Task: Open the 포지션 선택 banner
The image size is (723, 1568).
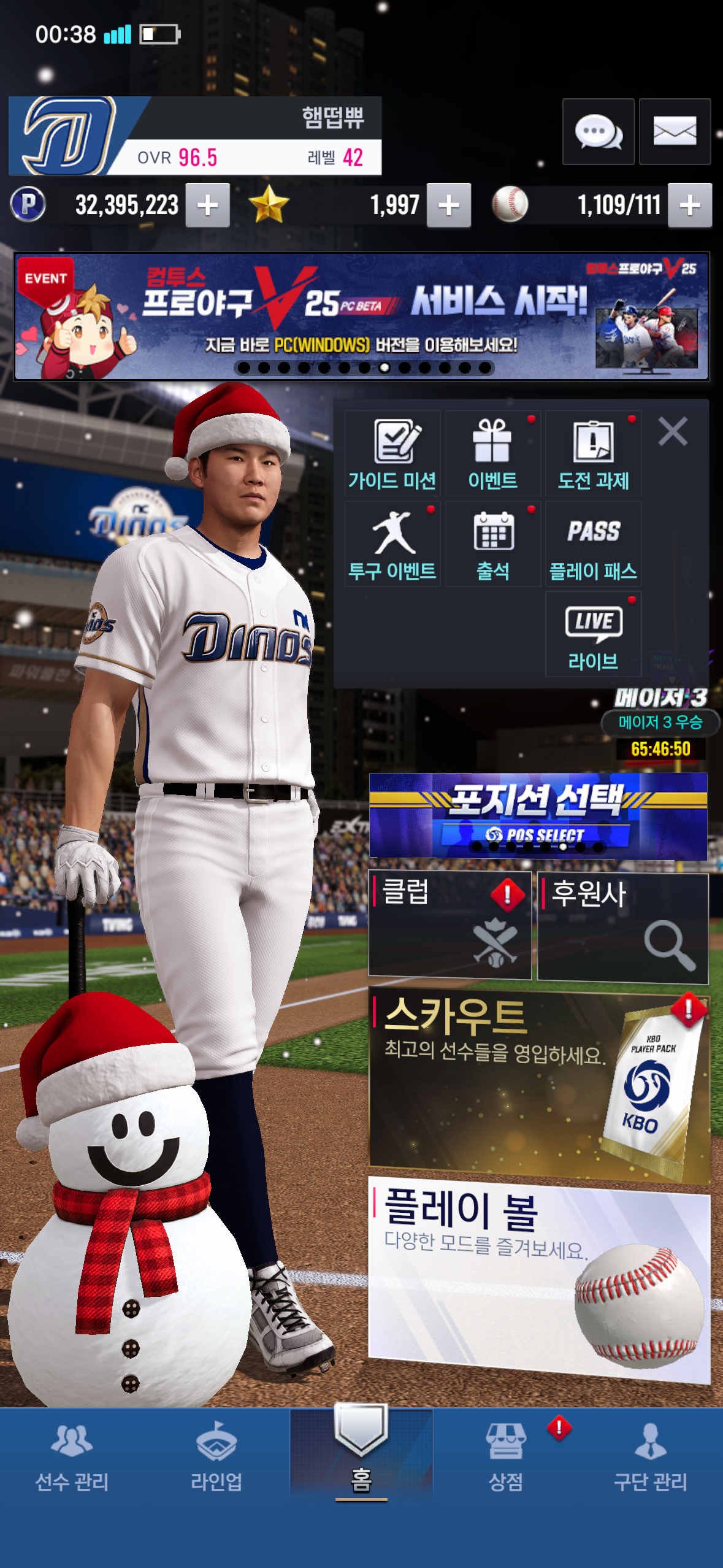Action: (x=538, y=815)
